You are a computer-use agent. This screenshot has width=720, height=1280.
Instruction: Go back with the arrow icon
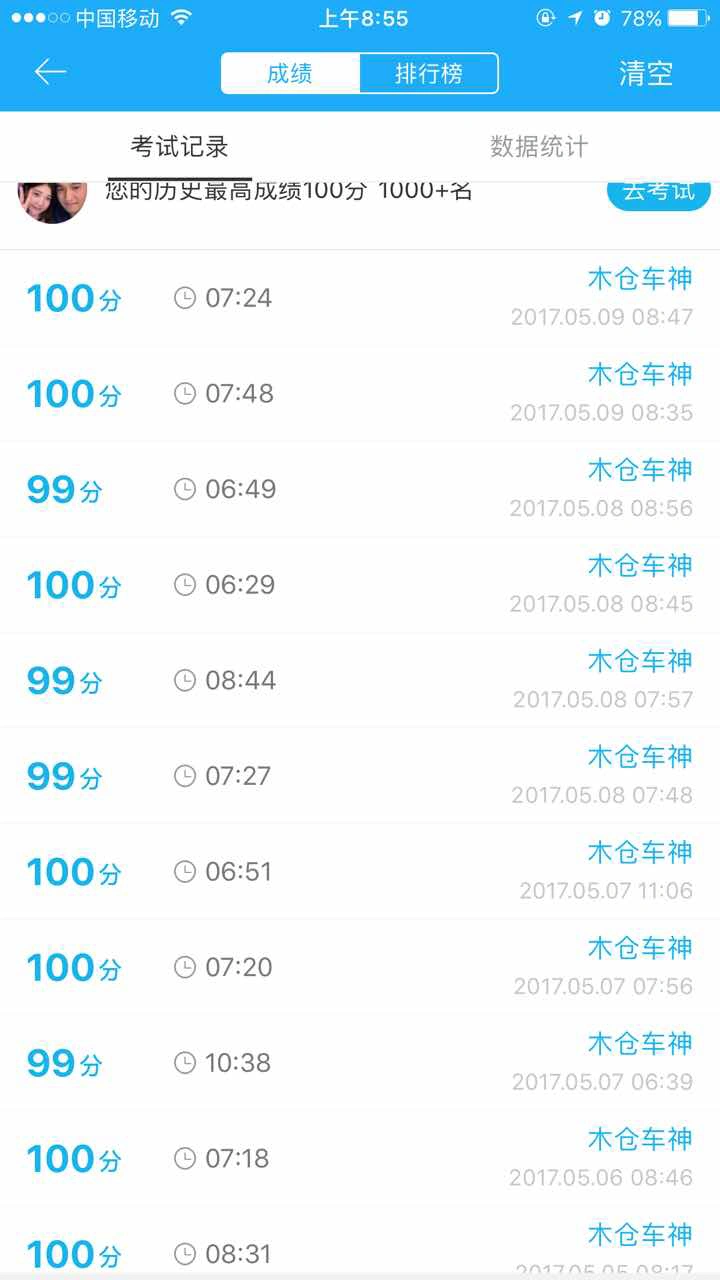click(50, 73)
